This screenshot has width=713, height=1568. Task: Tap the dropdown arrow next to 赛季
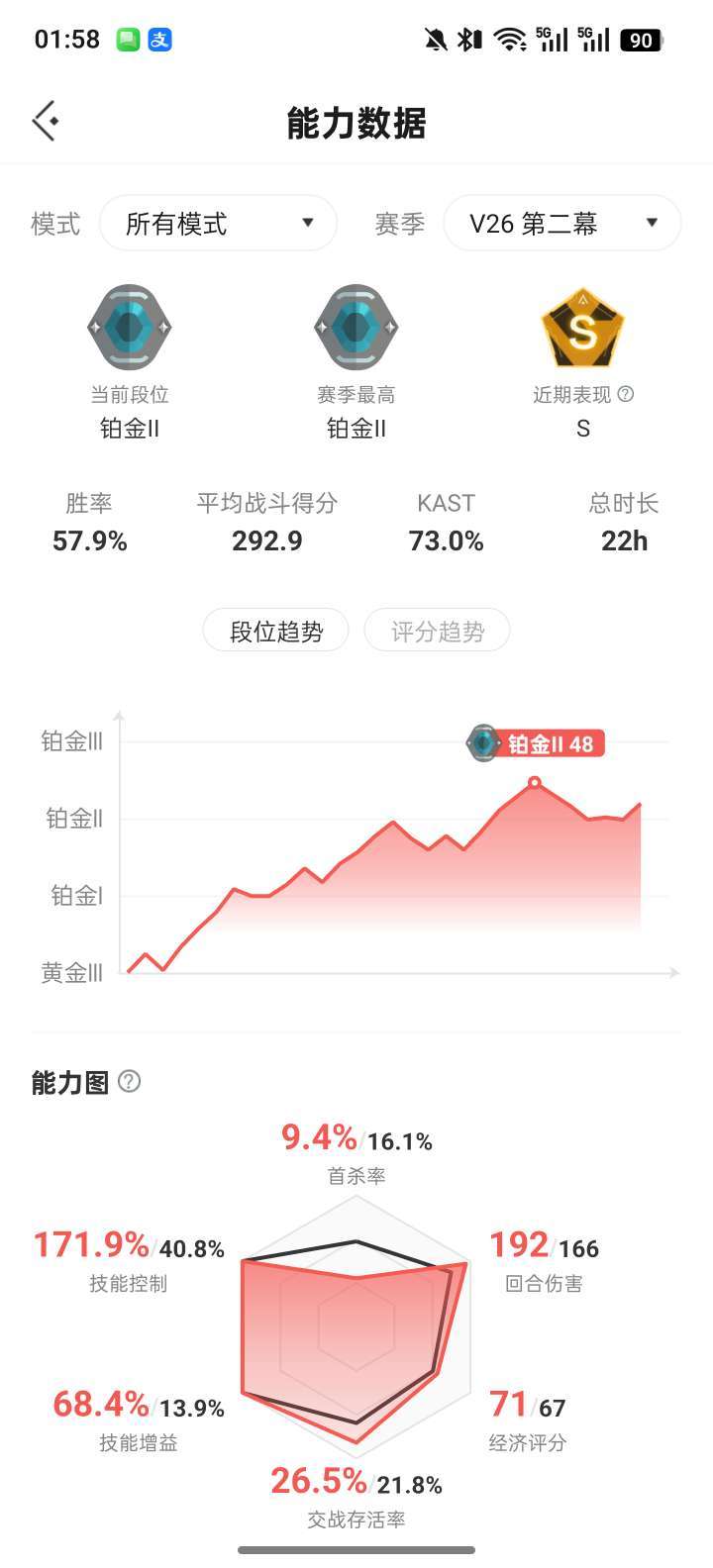[652, 223]
